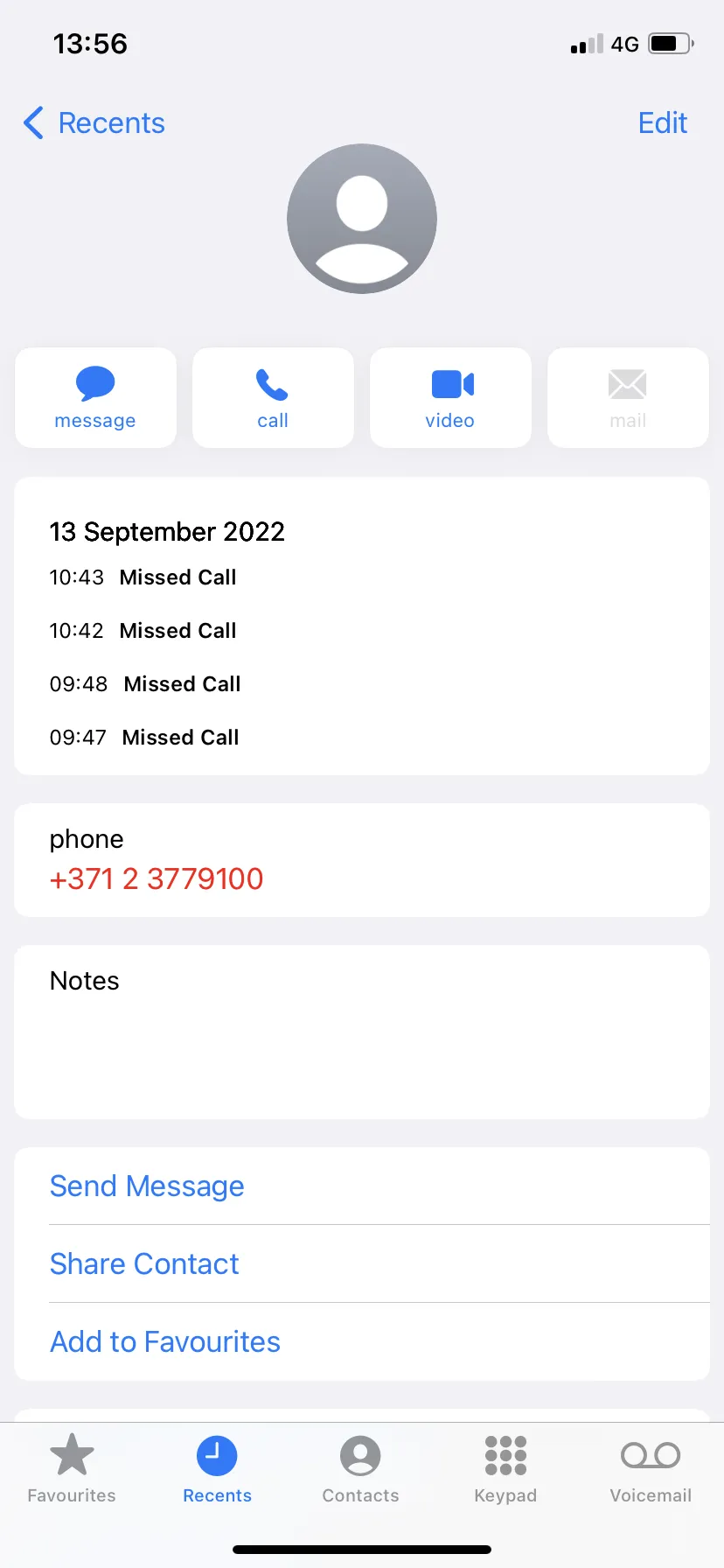Viewport: 724px width, 1568px height.
Task: Open the Keypad tab
Action: click(505, 1469)
